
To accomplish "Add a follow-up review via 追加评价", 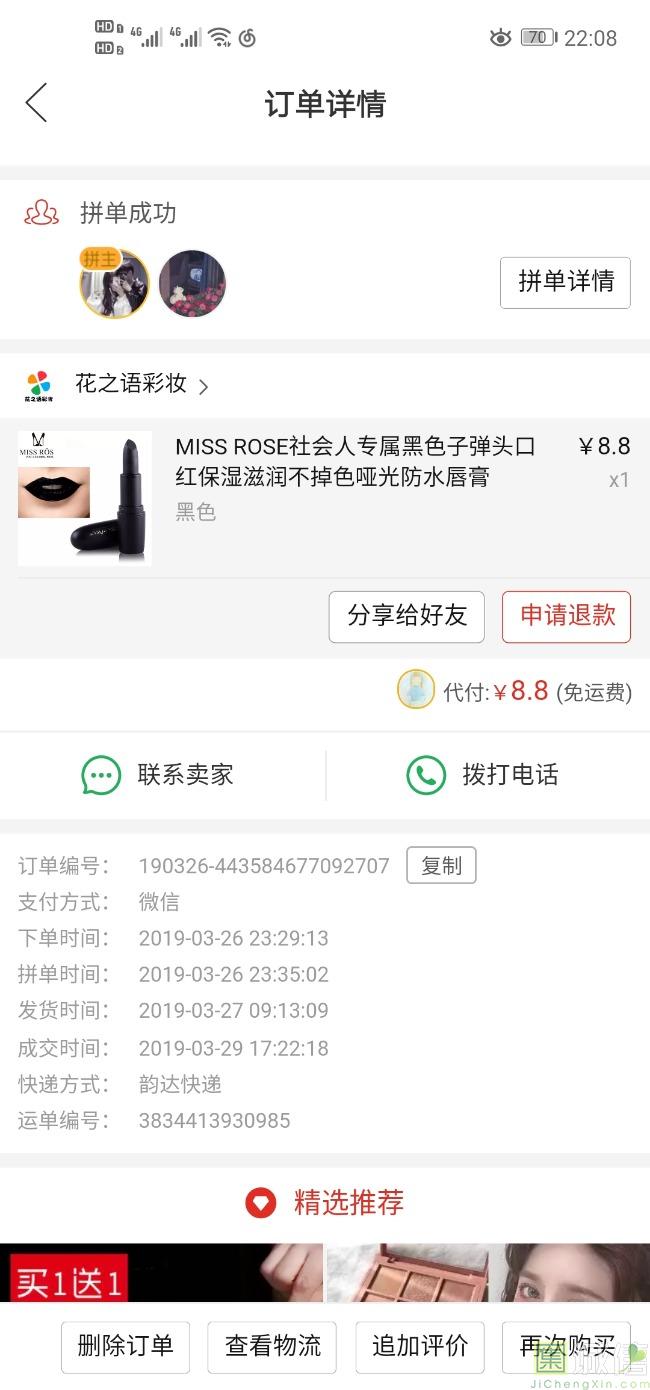I will tap(420, 1346).
